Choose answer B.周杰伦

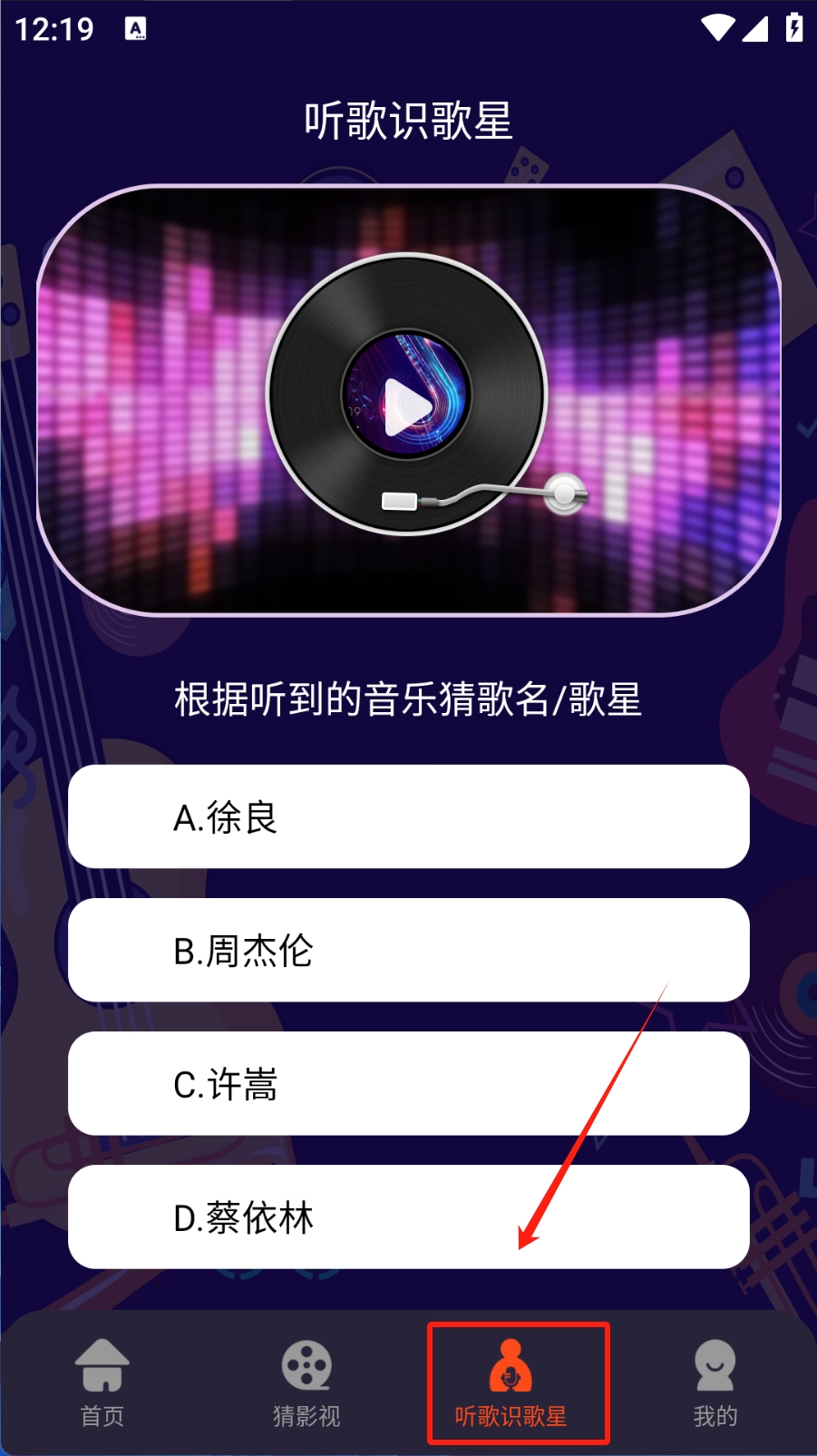(408, 950)
